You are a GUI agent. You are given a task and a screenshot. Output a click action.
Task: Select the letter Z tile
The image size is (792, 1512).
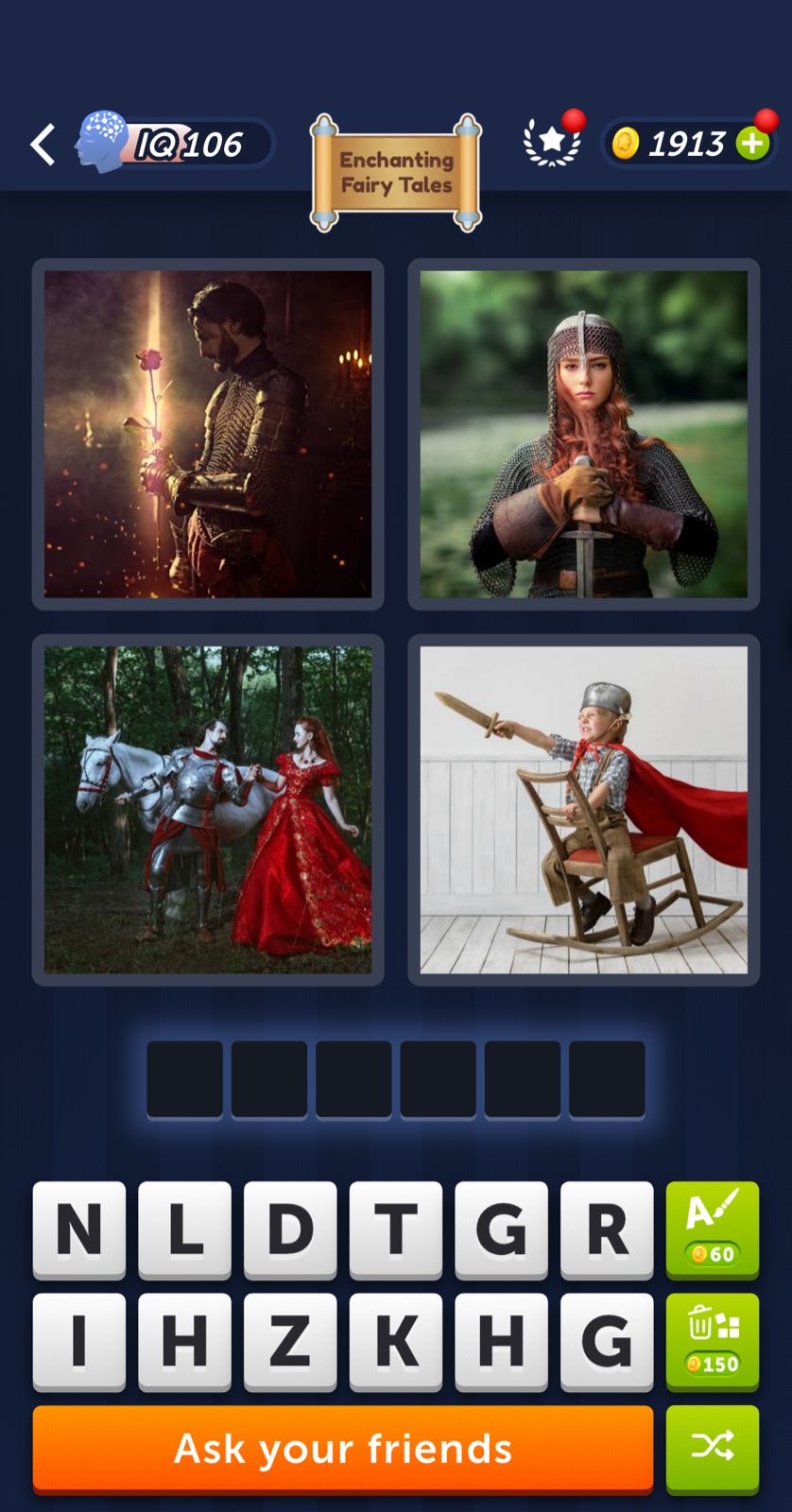[x=290, y=1340]
